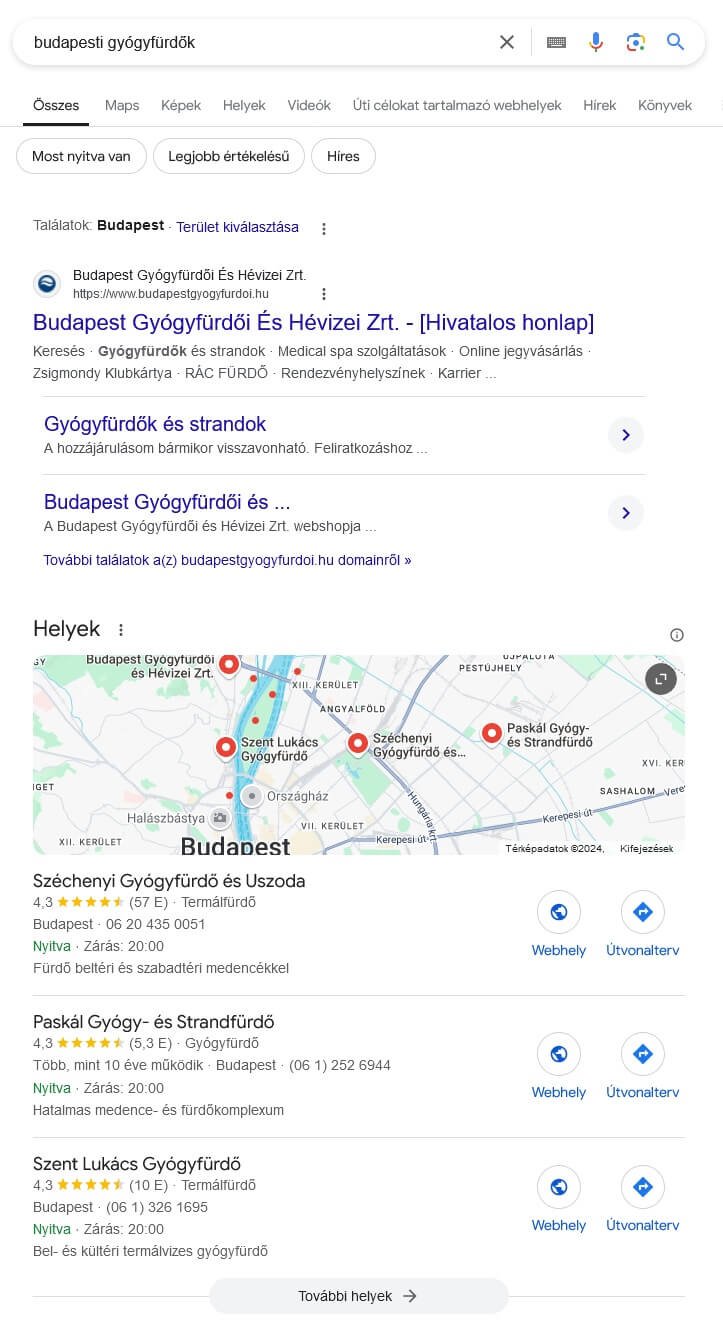This screenshot has width=723, height=1329.
Task: Expand the 'Gyógyfürdők és strandok' result chevron
Action: coord(625,434)
